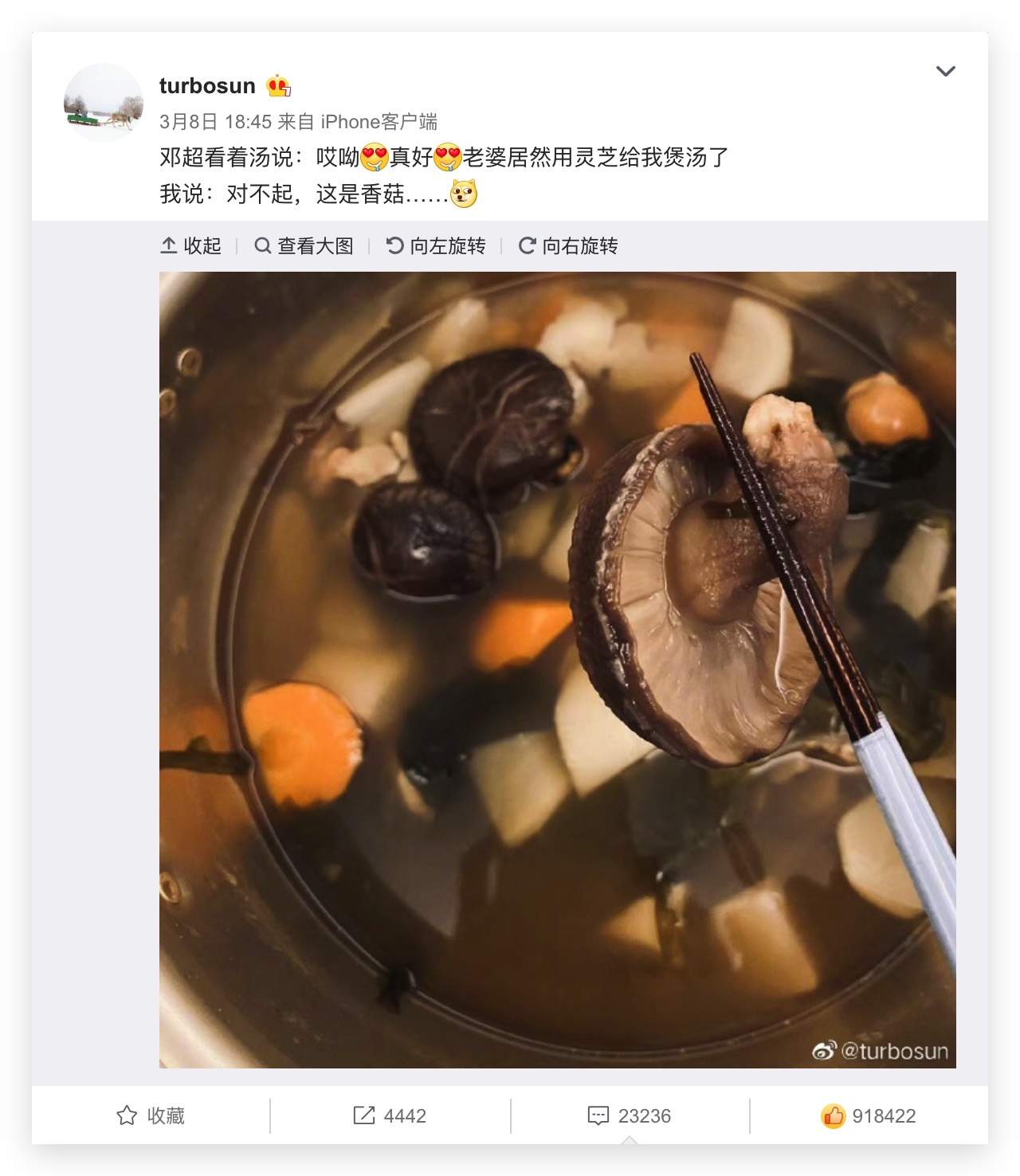The height and width of the screenshot is (1176, 1020).
Task: Open turbosun's profile avatar
Action: tap(104, 103)
